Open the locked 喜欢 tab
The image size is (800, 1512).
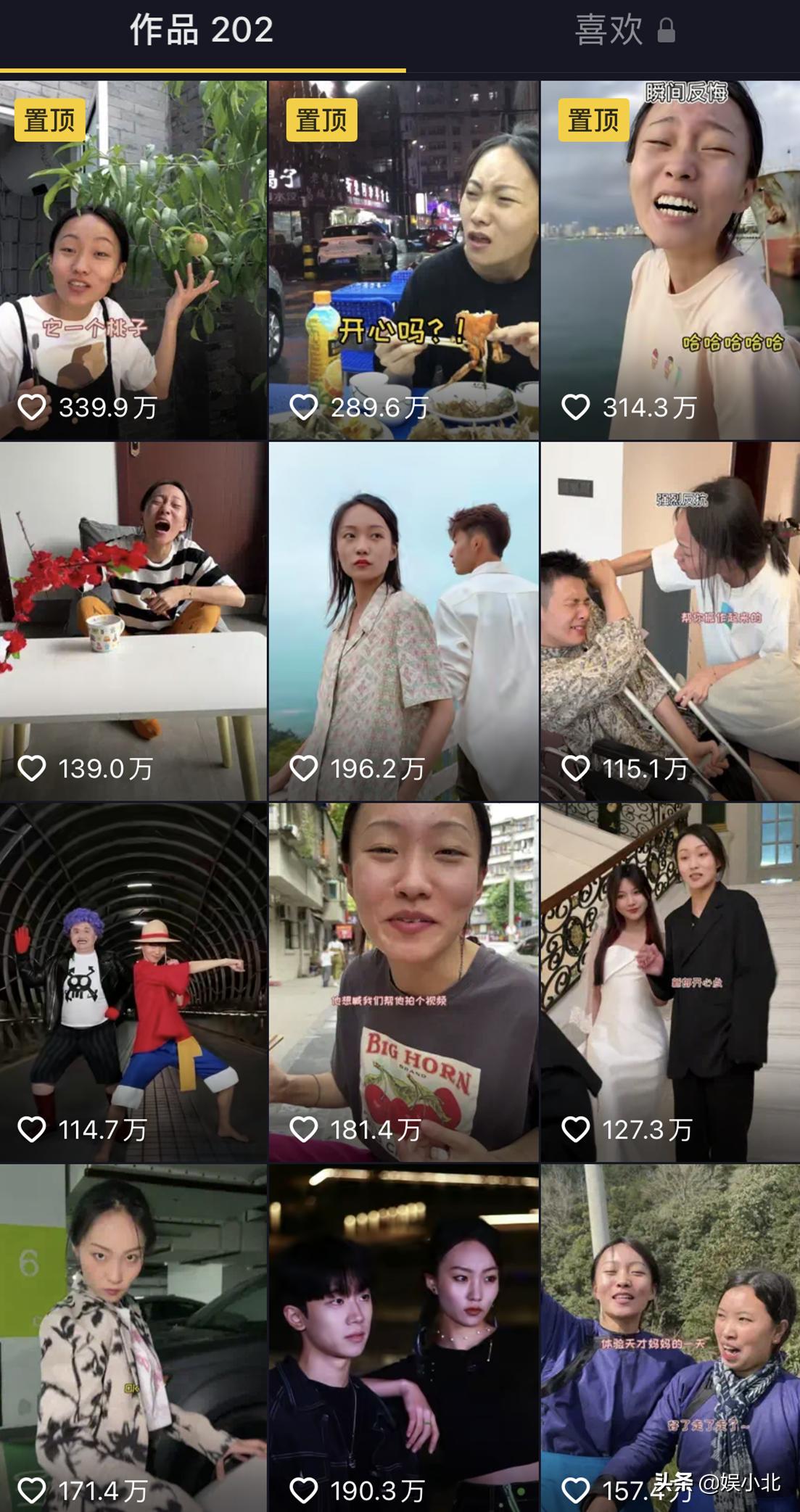click(x=624, y=32)
